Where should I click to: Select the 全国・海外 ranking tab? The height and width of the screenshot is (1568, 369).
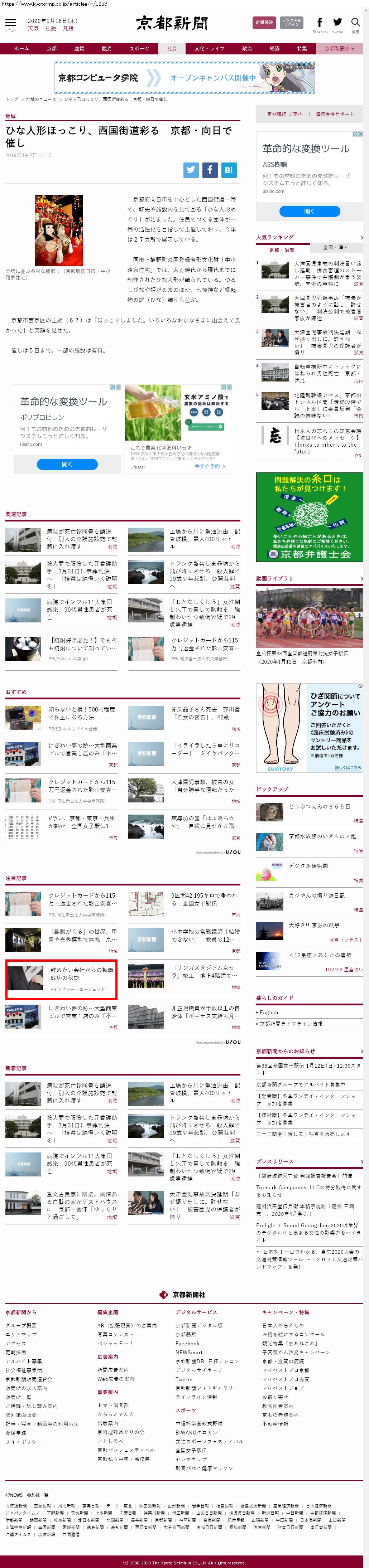point(336,247)
